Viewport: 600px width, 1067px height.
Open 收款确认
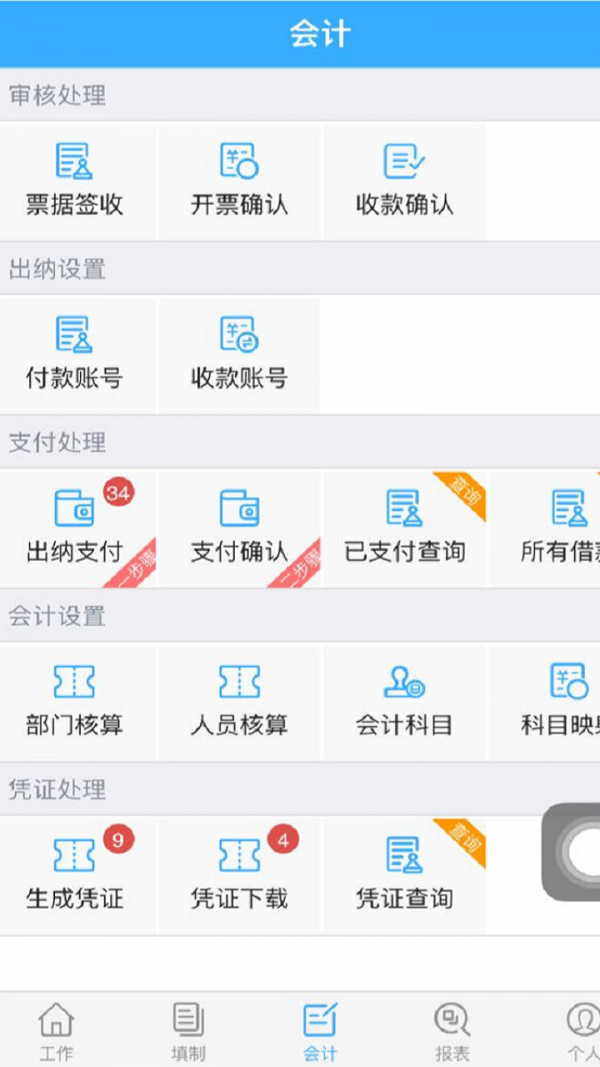[x=404, y=181]
